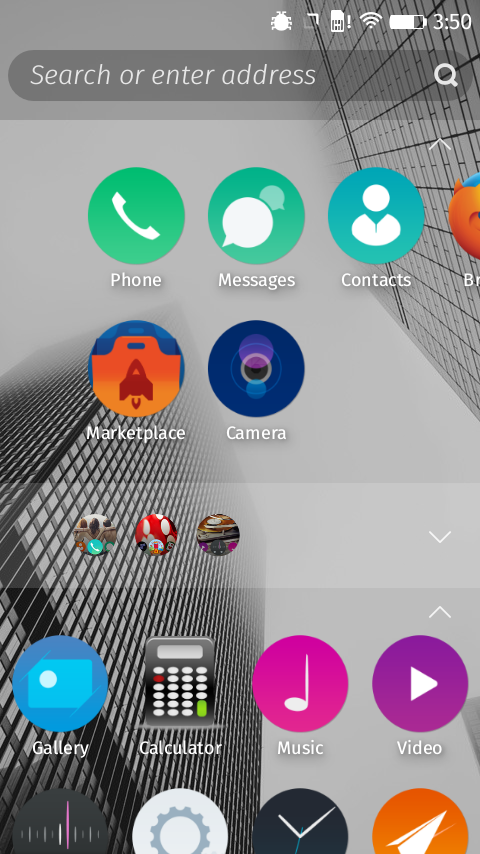Open the Settings gear app

pos(180,821)
